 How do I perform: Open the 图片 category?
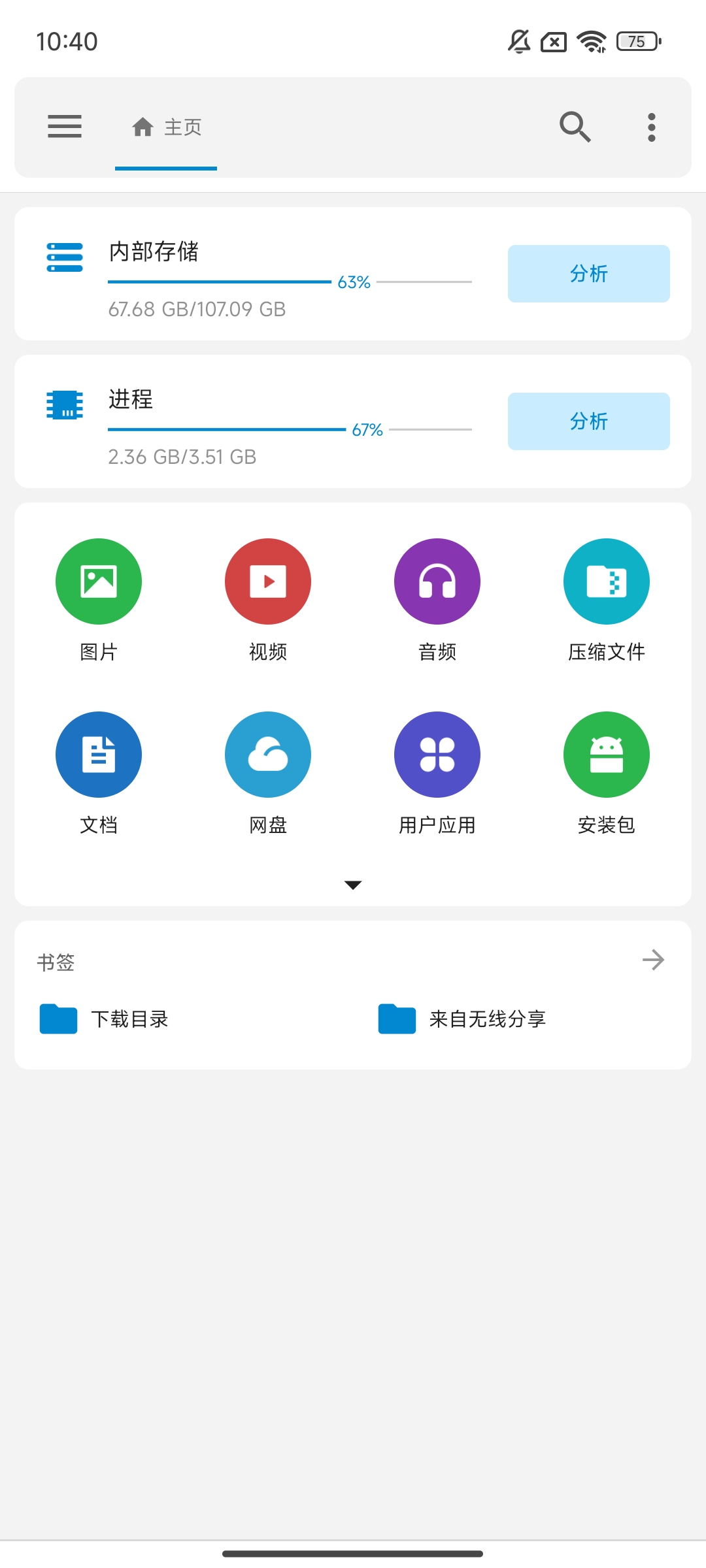(x=99, y=581)
